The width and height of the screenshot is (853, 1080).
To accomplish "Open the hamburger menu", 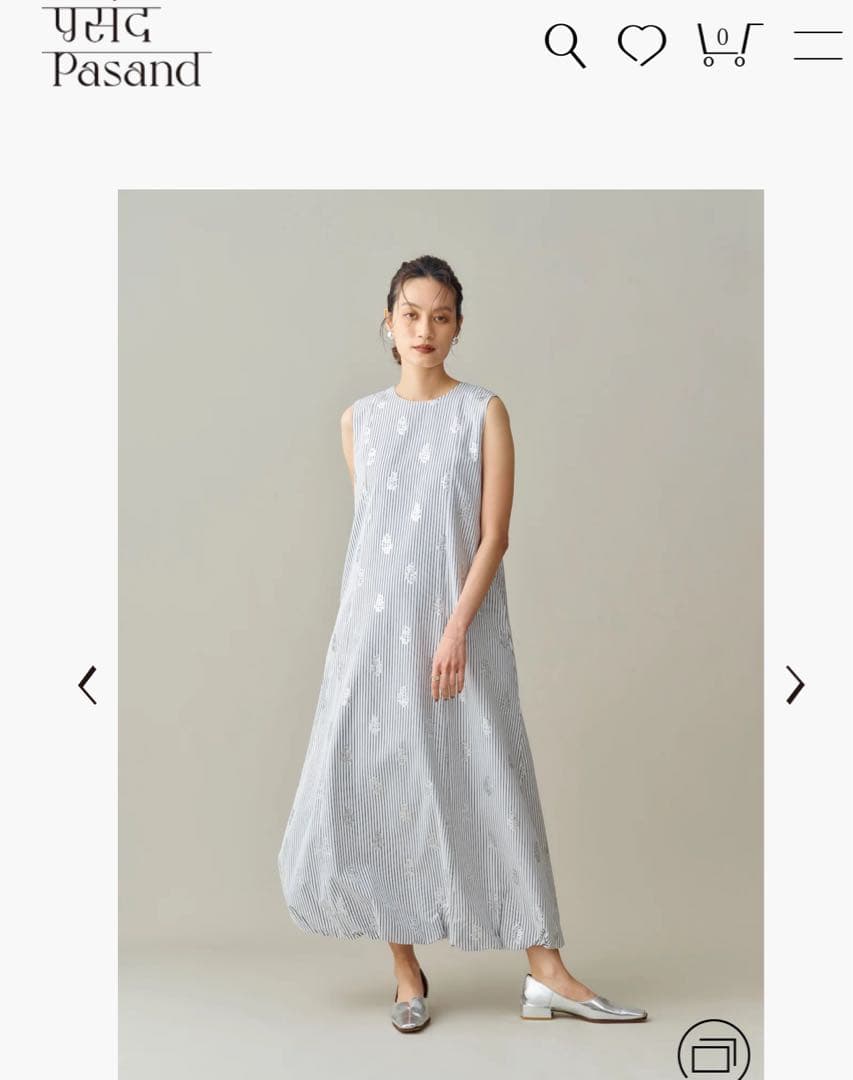I will (x=817, y=45).
